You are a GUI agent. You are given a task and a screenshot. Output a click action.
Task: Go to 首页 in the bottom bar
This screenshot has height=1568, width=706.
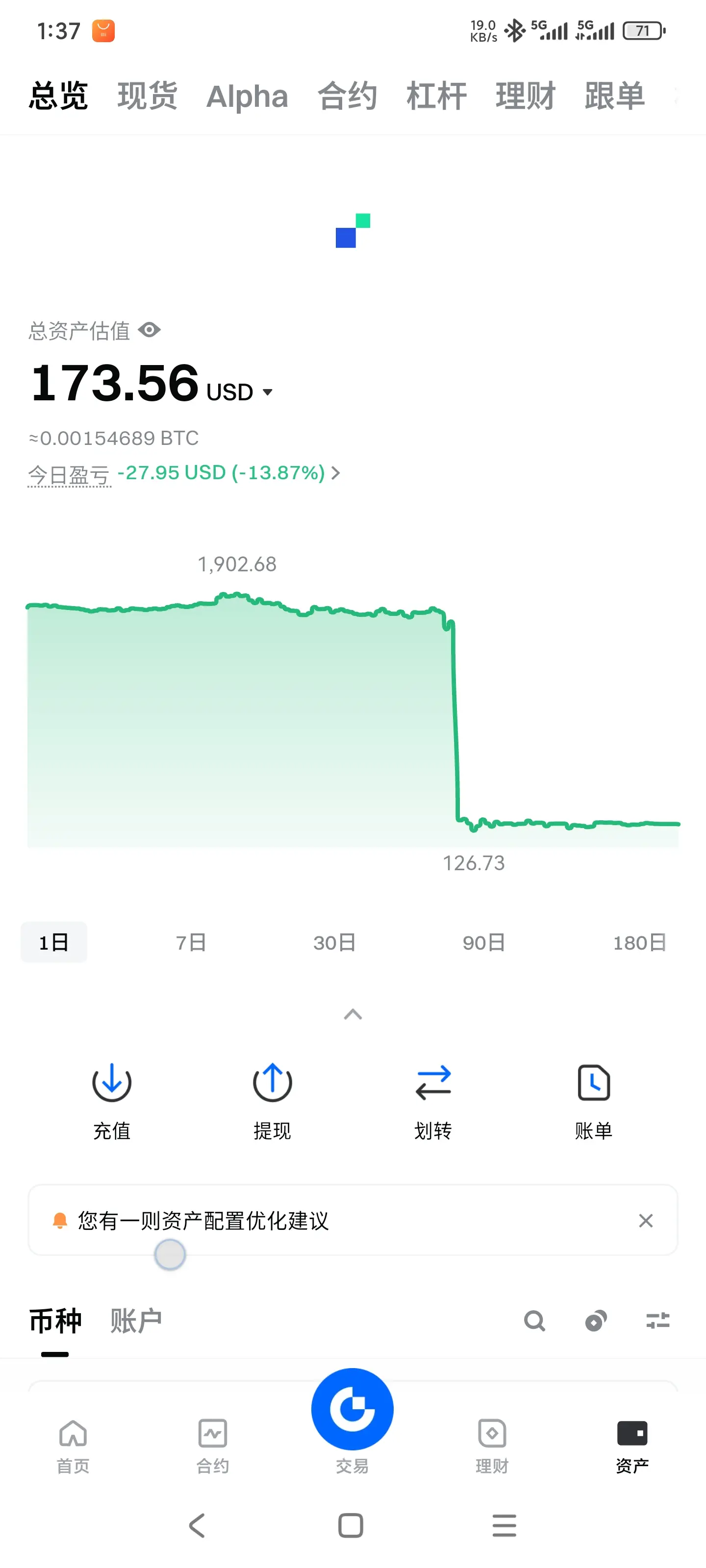pyautogui.click(x=73, y=1445)
